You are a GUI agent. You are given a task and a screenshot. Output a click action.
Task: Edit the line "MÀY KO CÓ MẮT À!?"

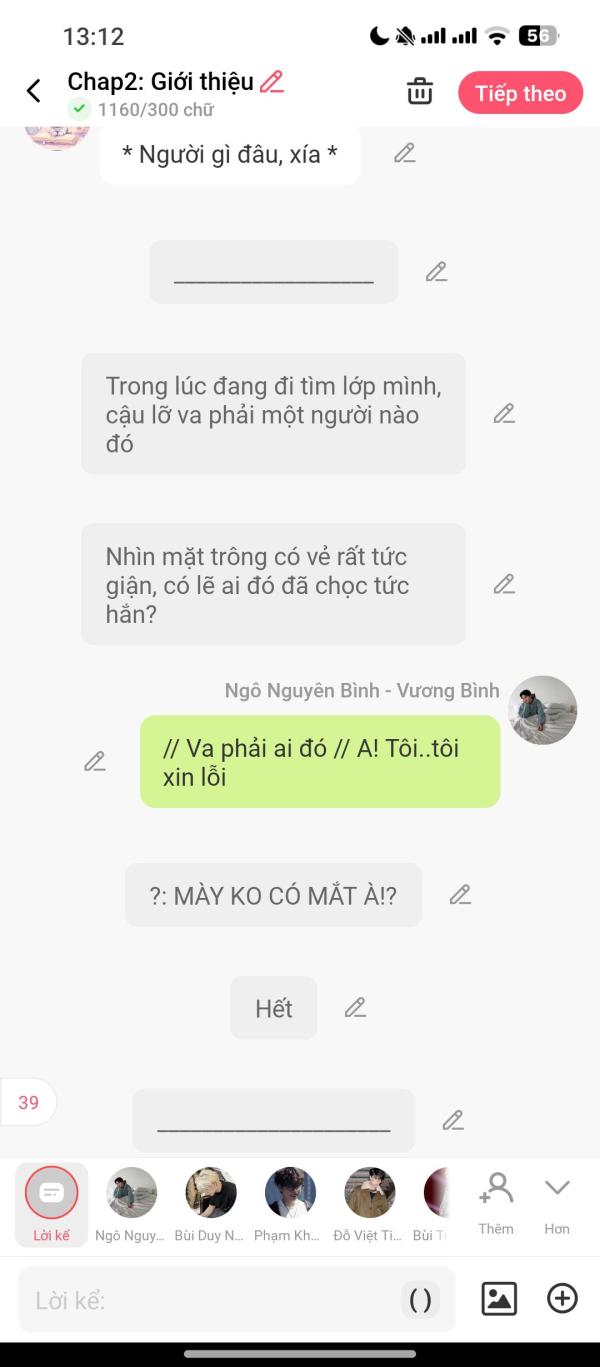[460, 895]
